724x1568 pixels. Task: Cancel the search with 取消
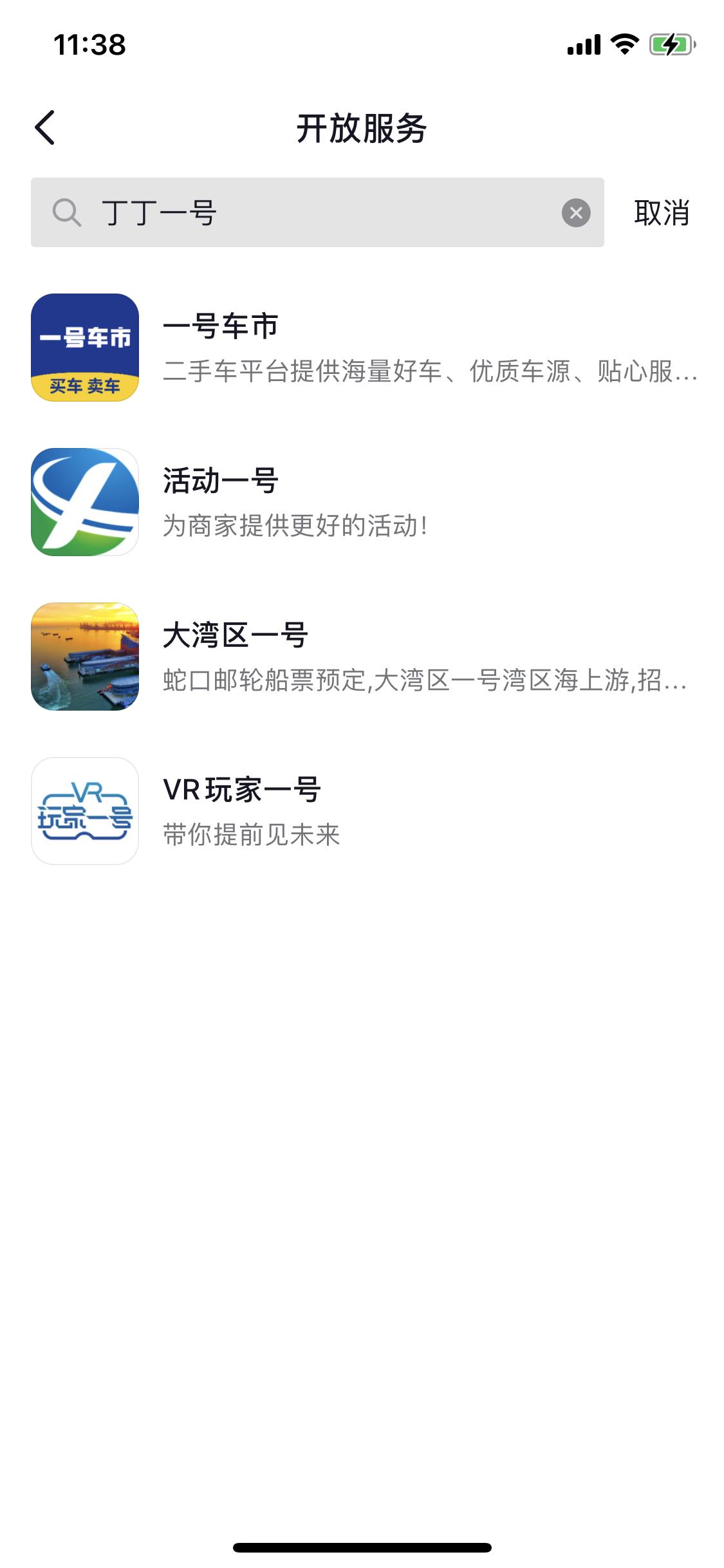[662, 212]
